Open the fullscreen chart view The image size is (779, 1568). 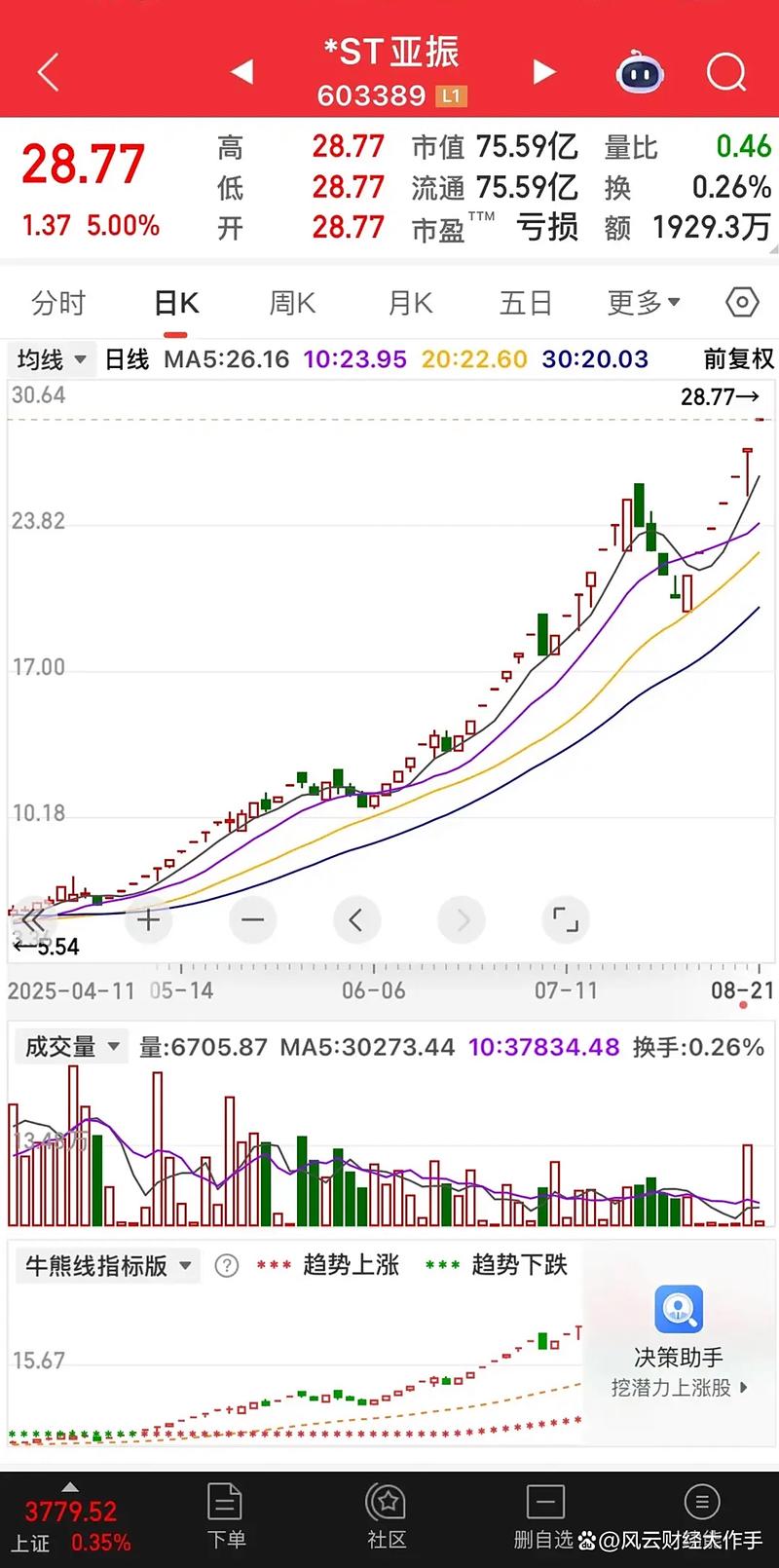566,919
